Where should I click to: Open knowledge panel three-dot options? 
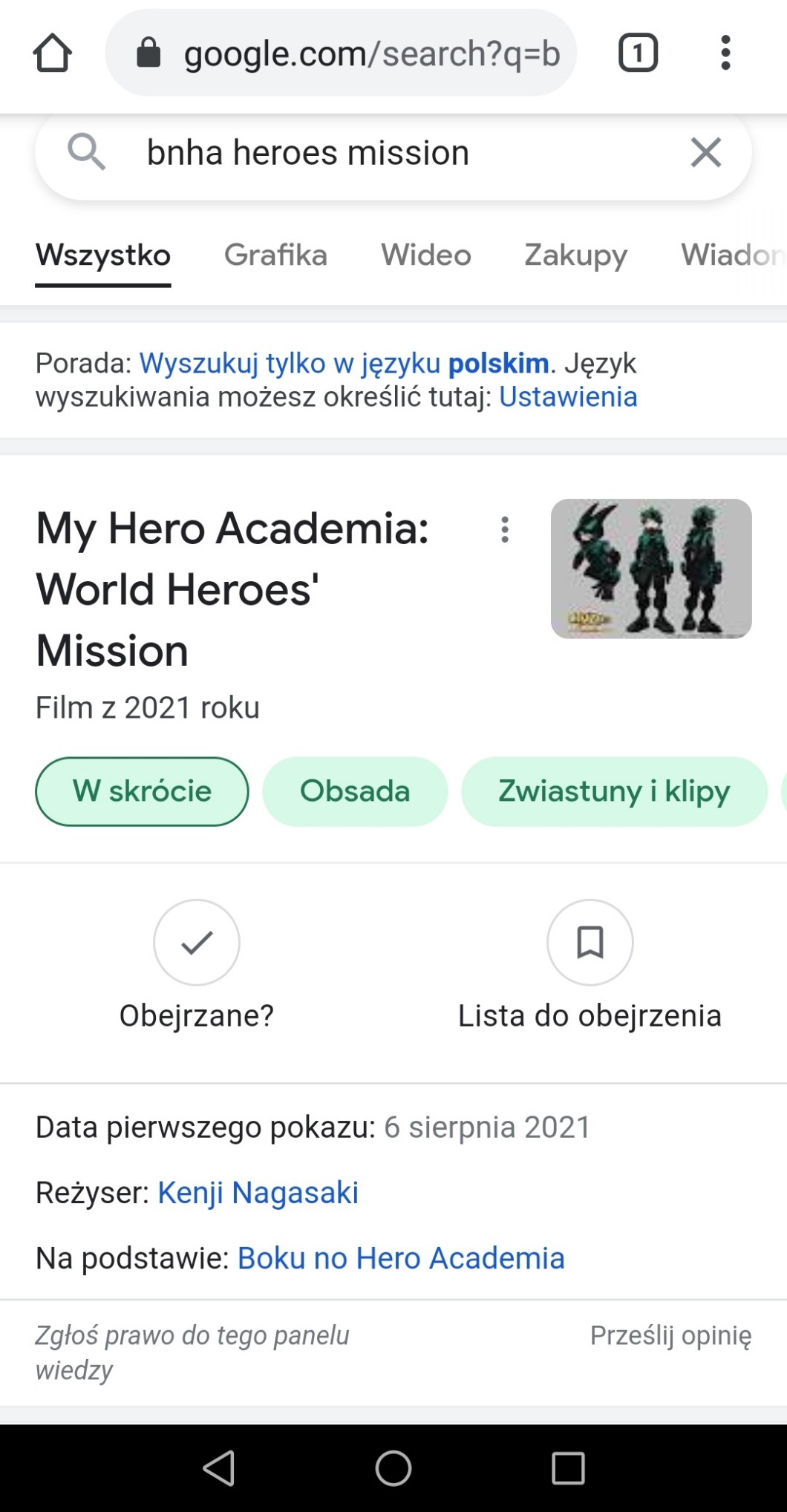pyautogui.click(x=505, y=530)
